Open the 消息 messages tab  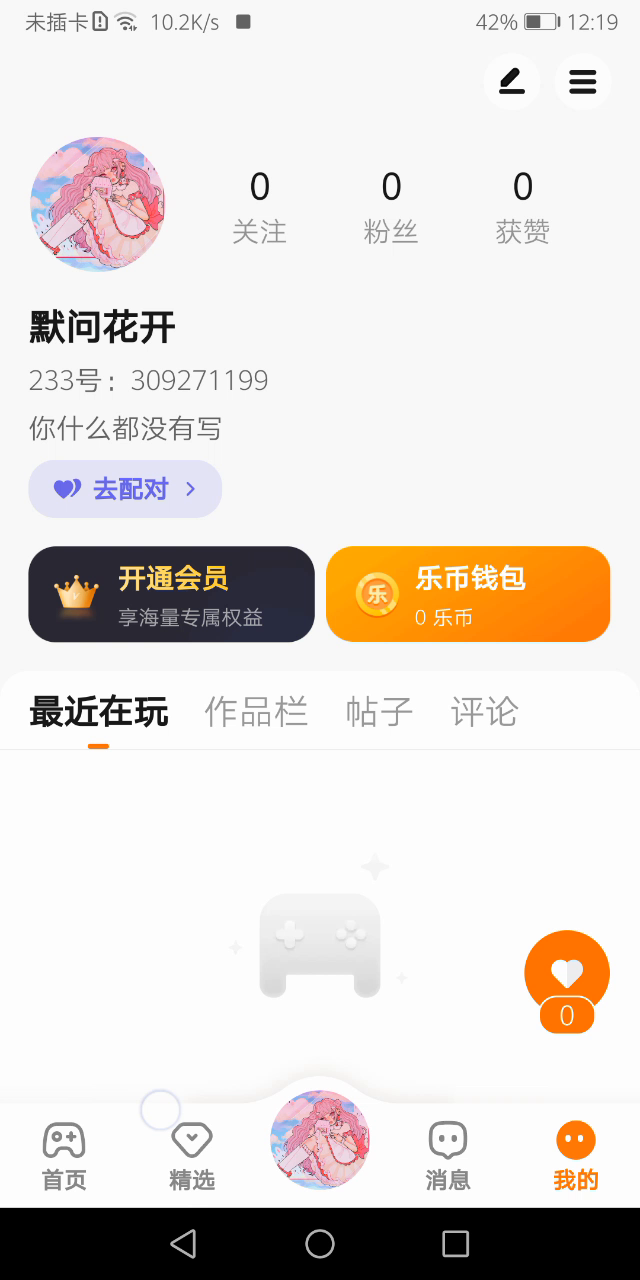[448, 1156]
